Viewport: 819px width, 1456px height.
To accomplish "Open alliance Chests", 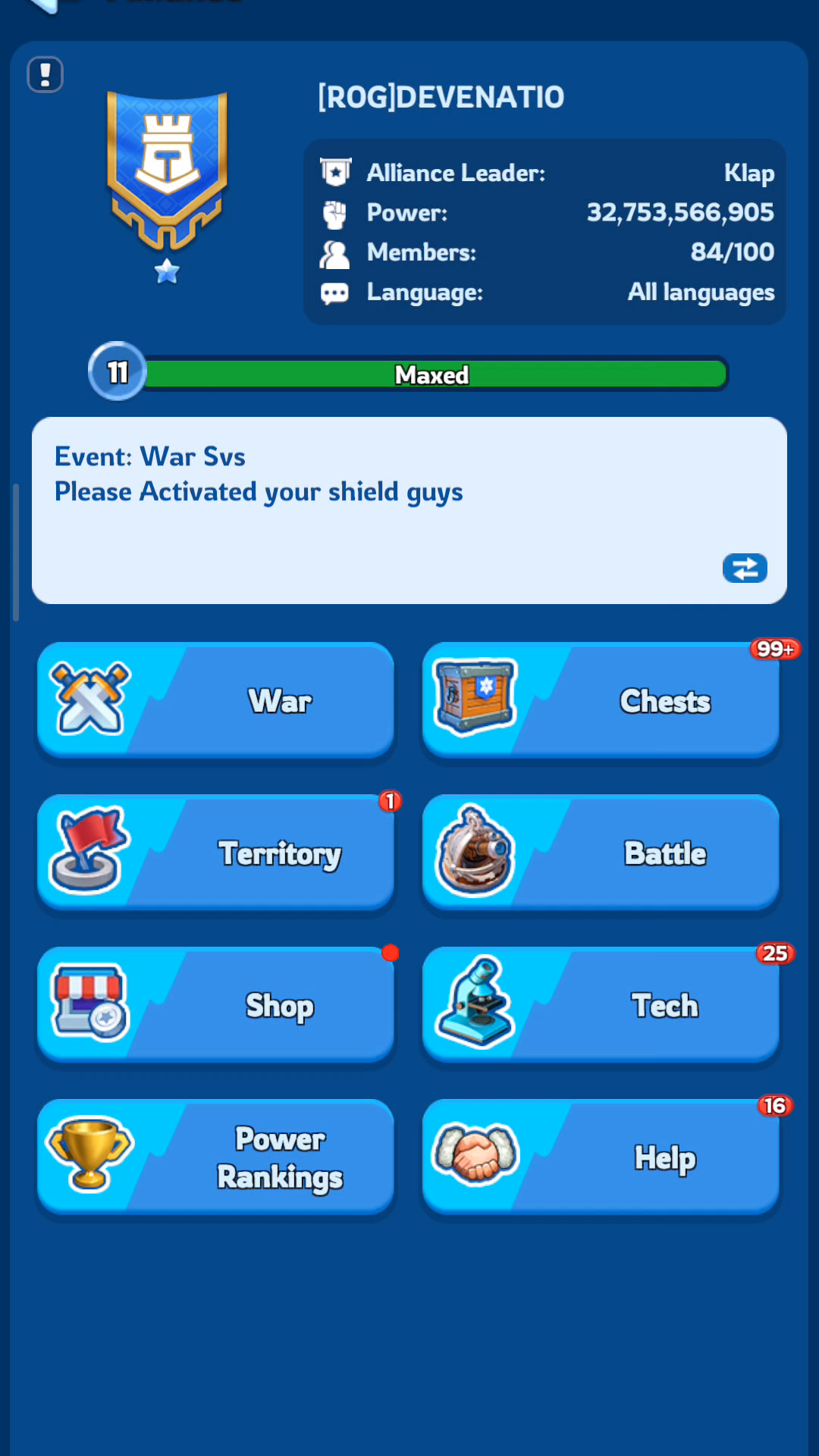I will [601, 700].
